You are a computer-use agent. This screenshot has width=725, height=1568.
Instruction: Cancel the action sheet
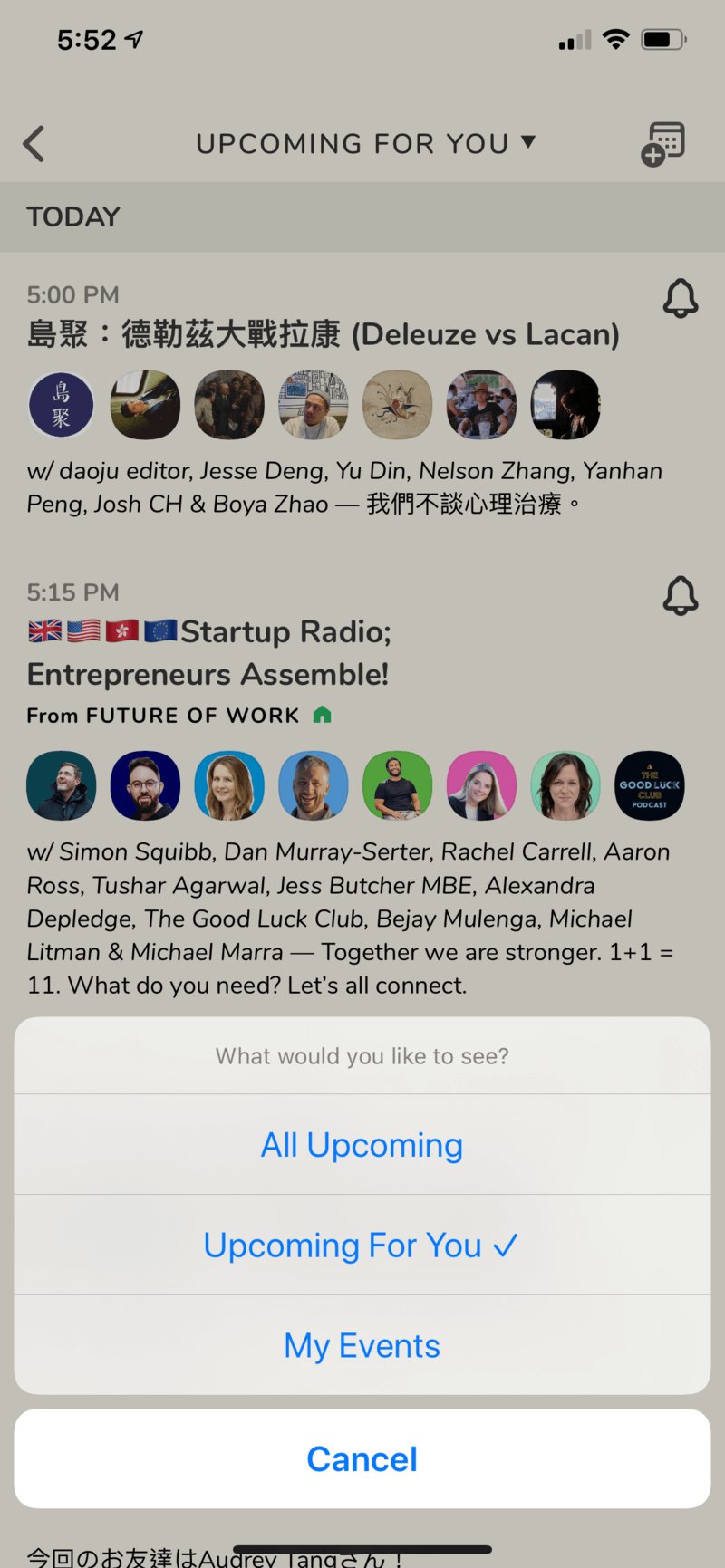pos(362,1459)
